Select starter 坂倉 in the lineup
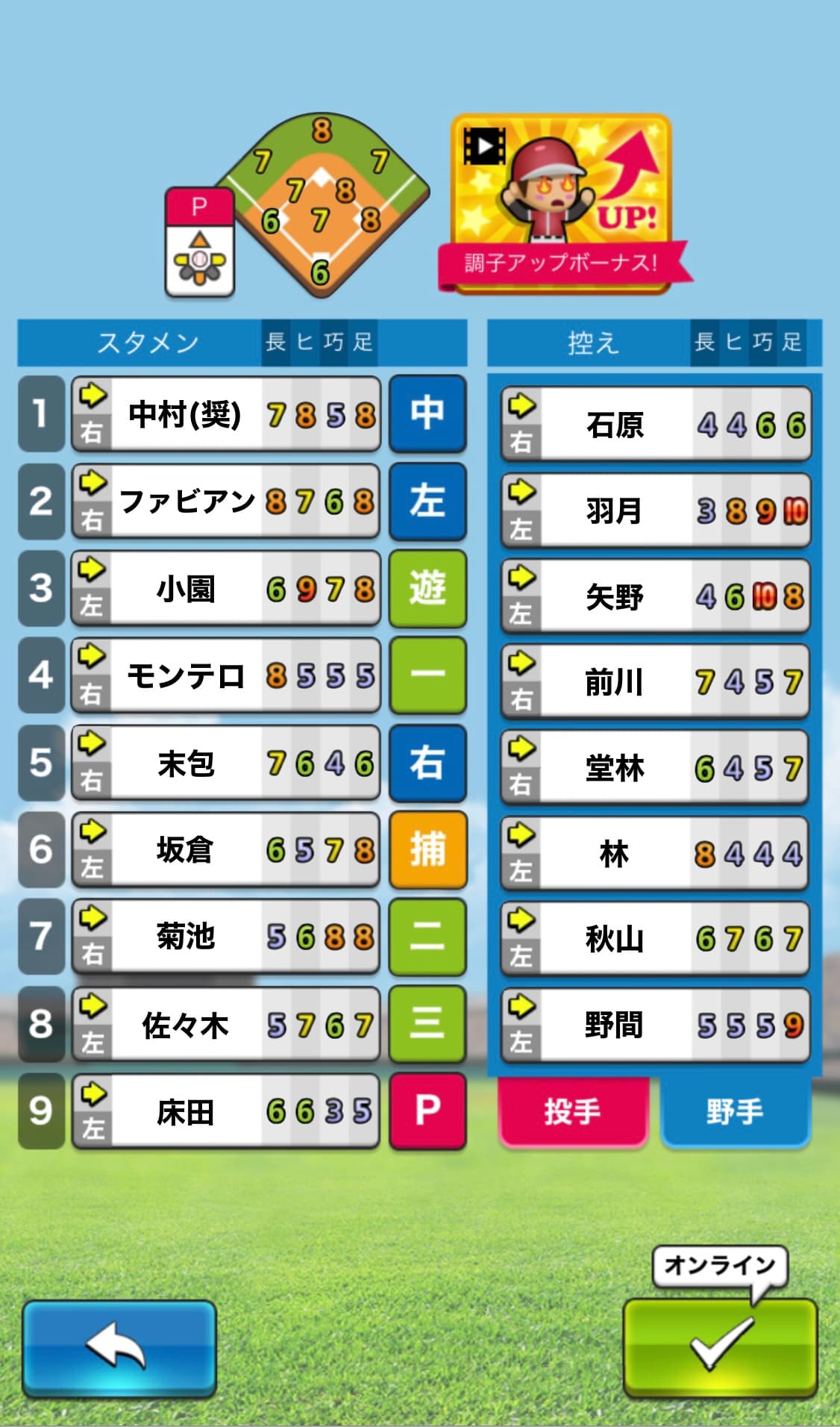Viewport: 840px width, 1427px height. (225, 849)
